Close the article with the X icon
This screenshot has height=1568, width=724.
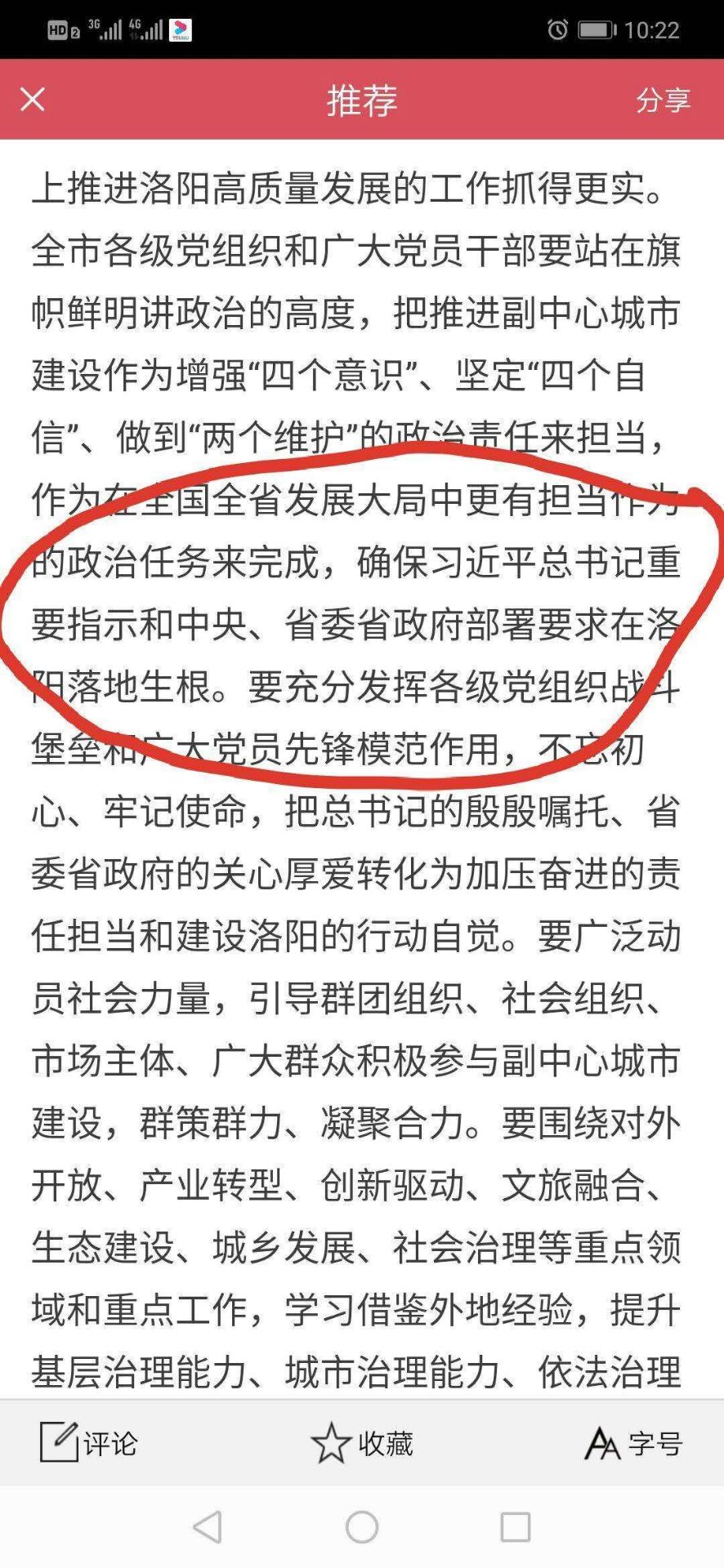[x=33, y=100]
